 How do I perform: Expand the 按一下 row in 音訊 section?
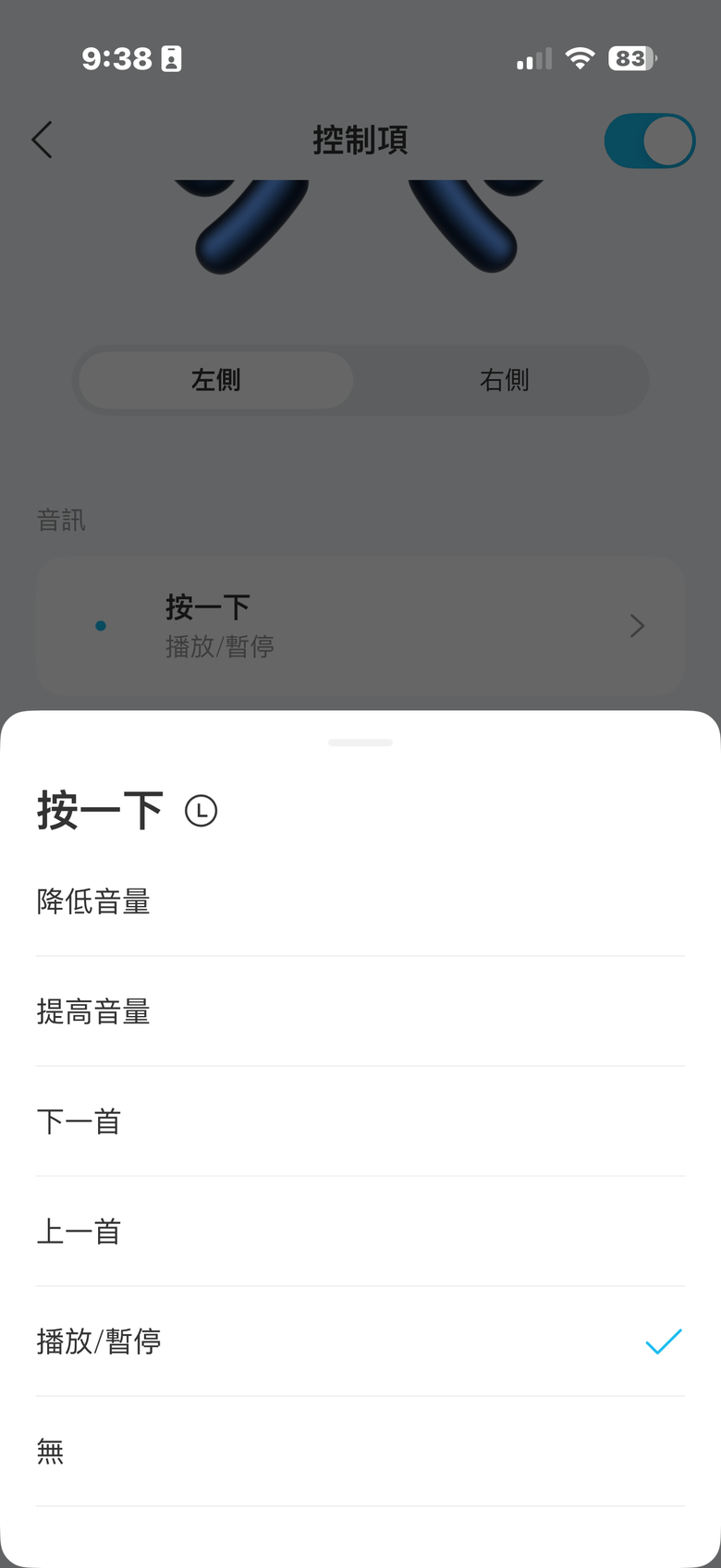[x=360, y=626]
